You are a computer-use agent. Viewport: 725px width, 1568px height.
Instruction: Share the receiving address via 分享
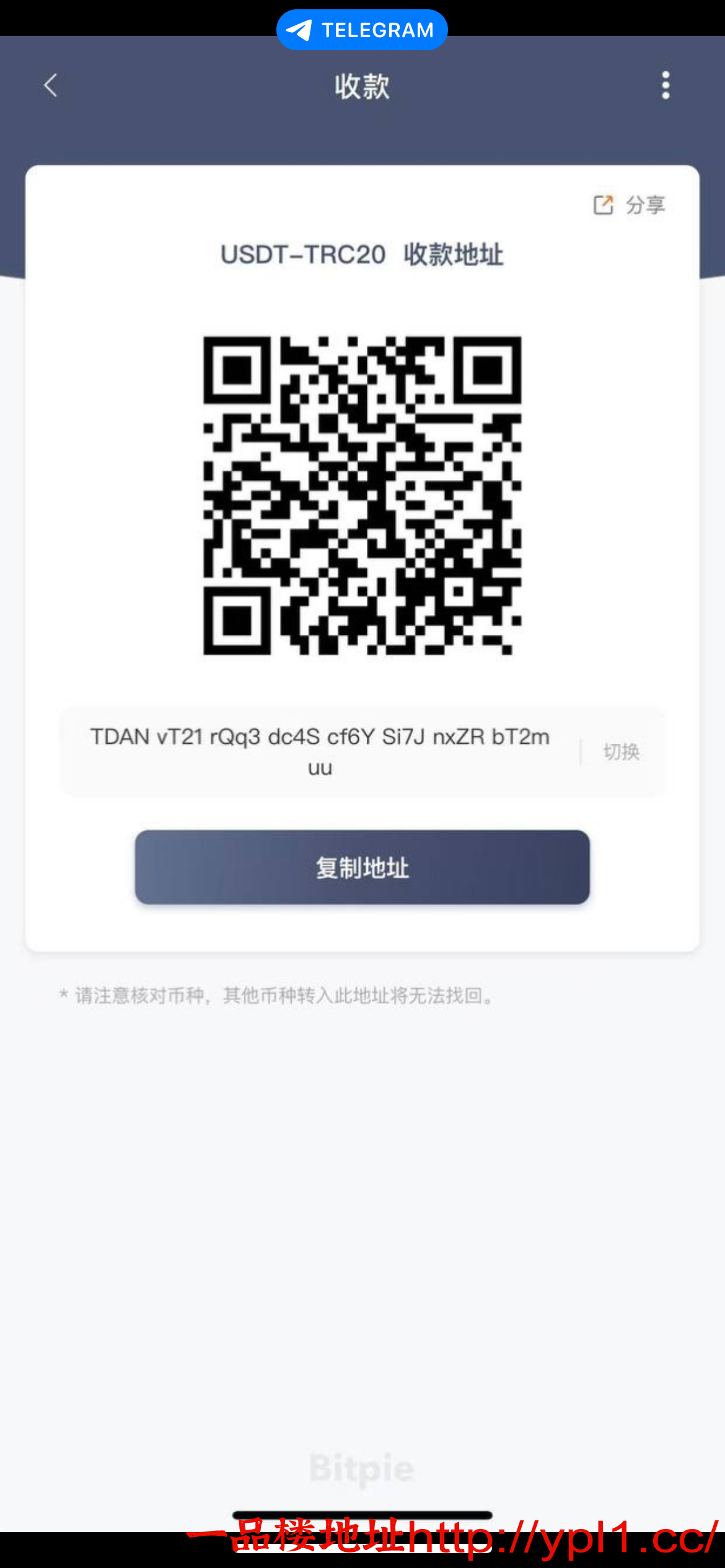pyautogui.click(x=630, y=205)
